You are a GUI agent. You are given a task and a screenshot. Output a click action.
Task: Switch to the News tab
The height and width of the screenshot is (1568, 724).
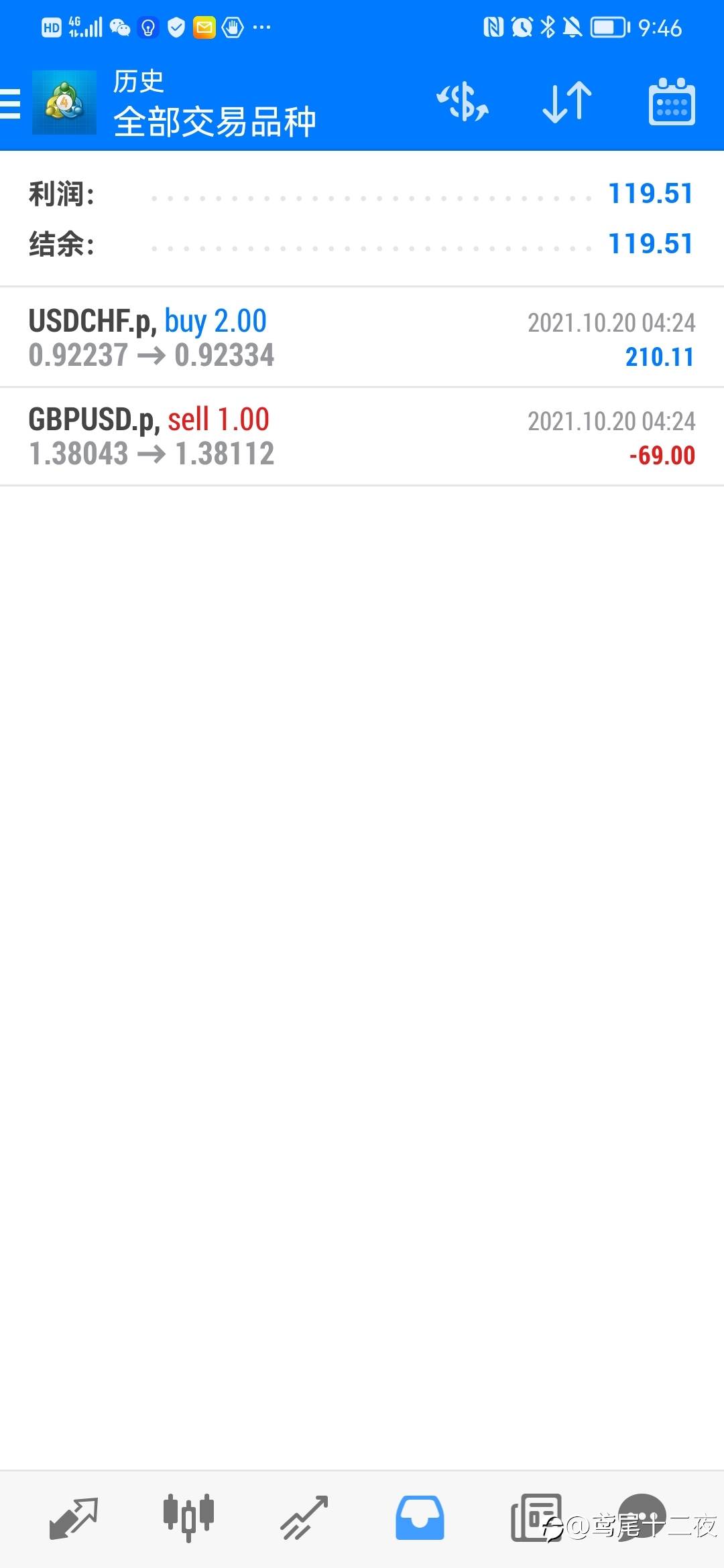(x=536, y=1518)
